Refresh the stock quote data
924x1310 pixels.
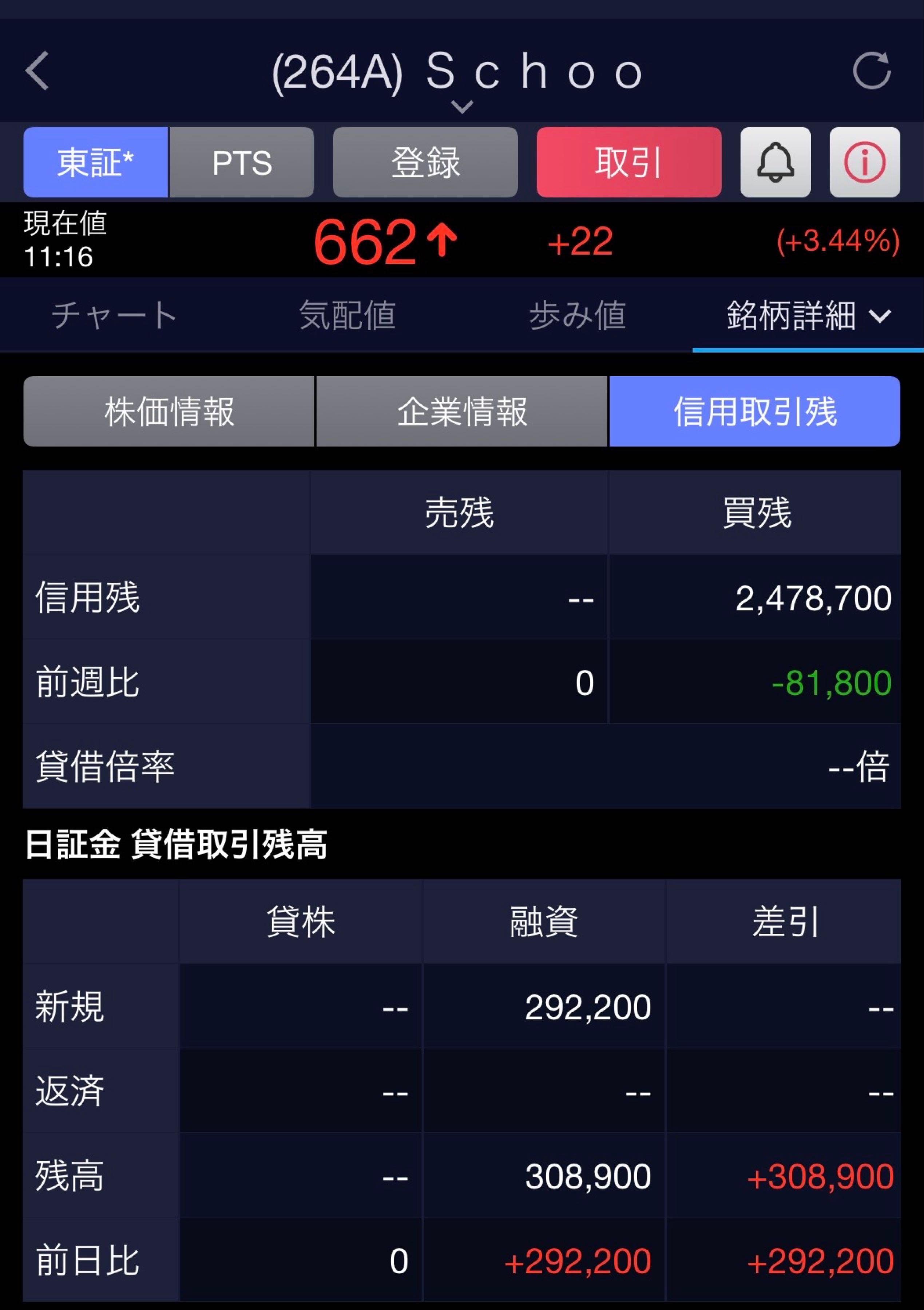pos(871,71)
